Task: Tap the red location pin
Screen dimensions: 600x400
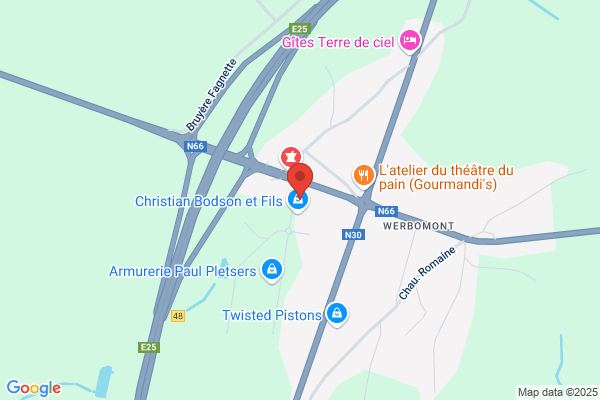Action: point(300,180)
